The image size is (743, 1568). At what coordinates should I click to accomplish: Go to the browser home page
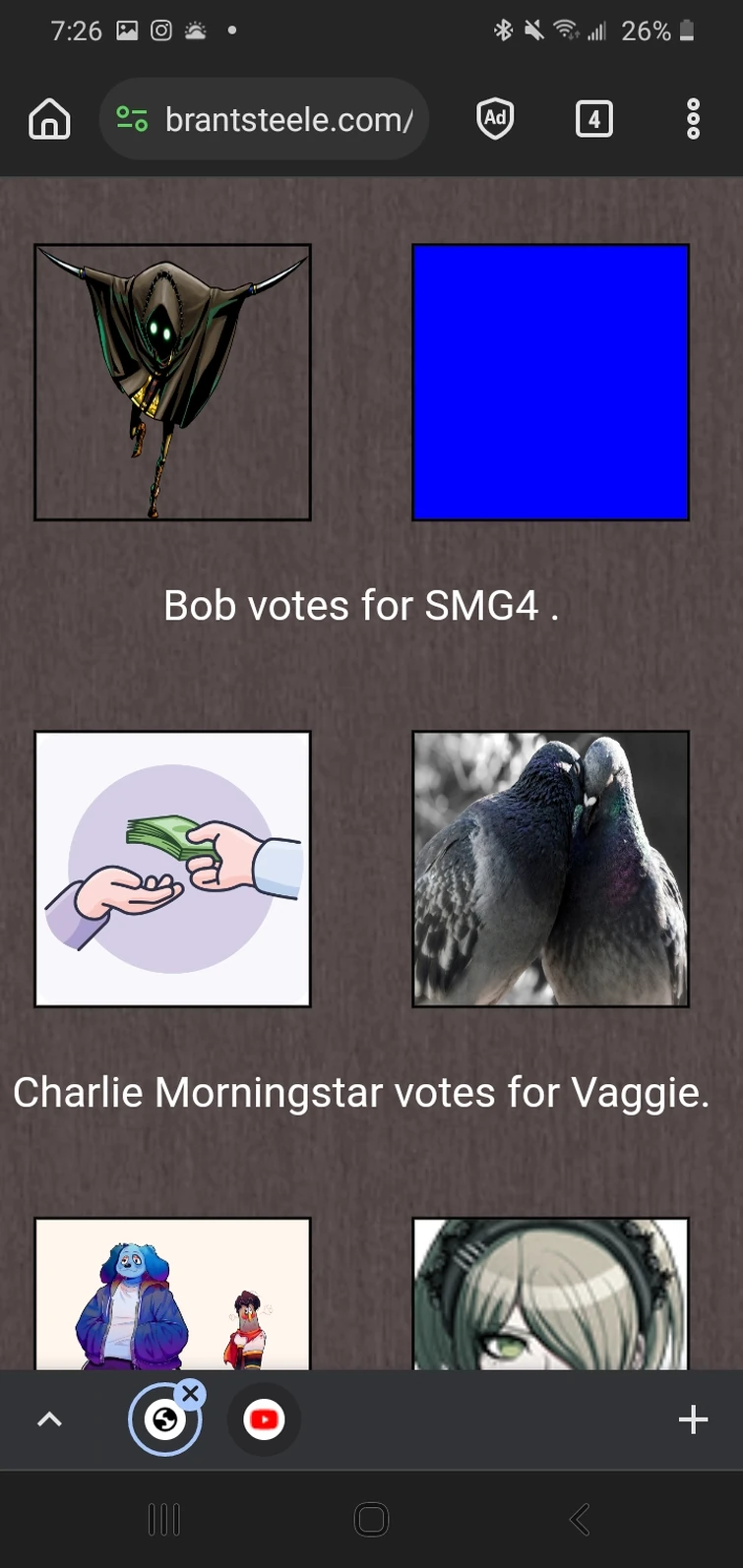49,120
